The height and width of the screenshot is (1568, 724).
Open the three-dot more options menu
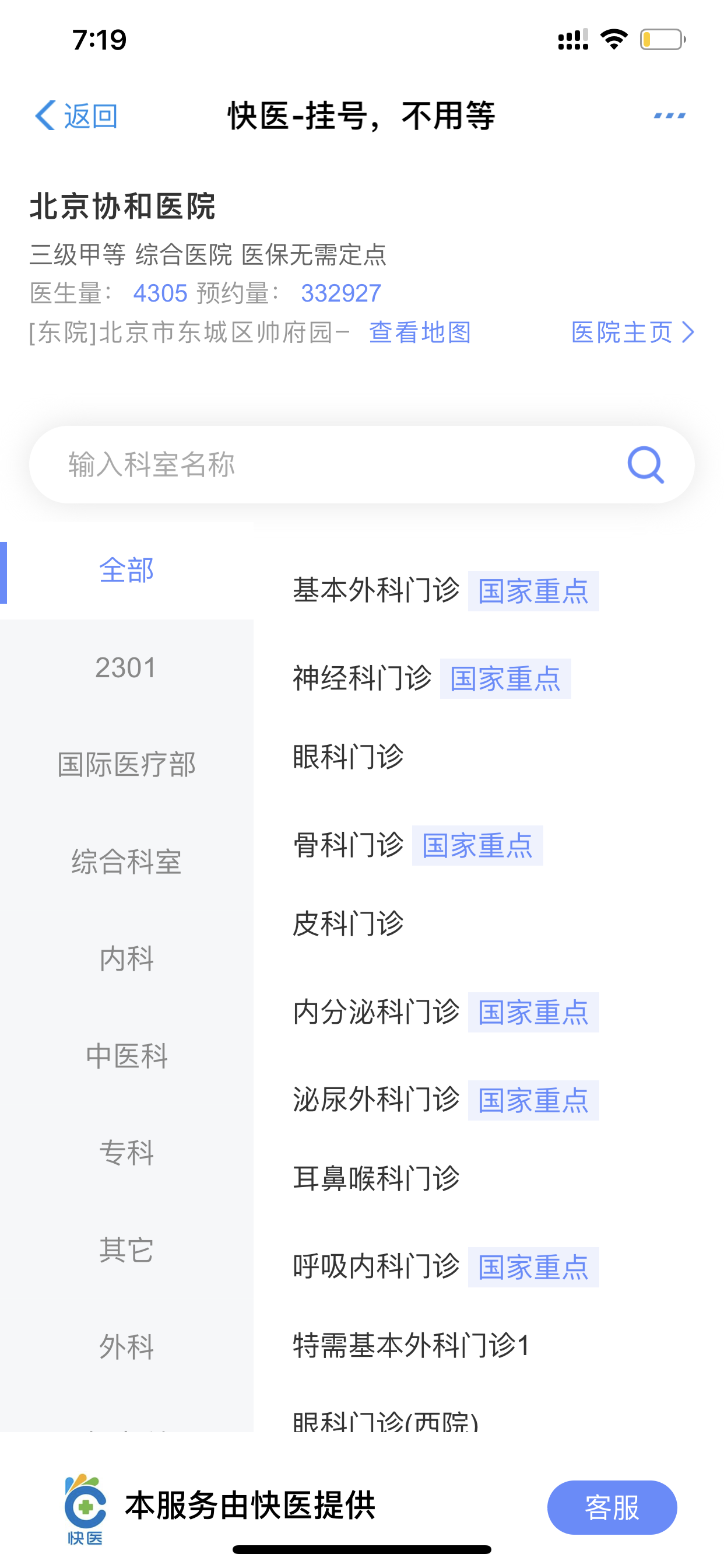coord(669,115)
